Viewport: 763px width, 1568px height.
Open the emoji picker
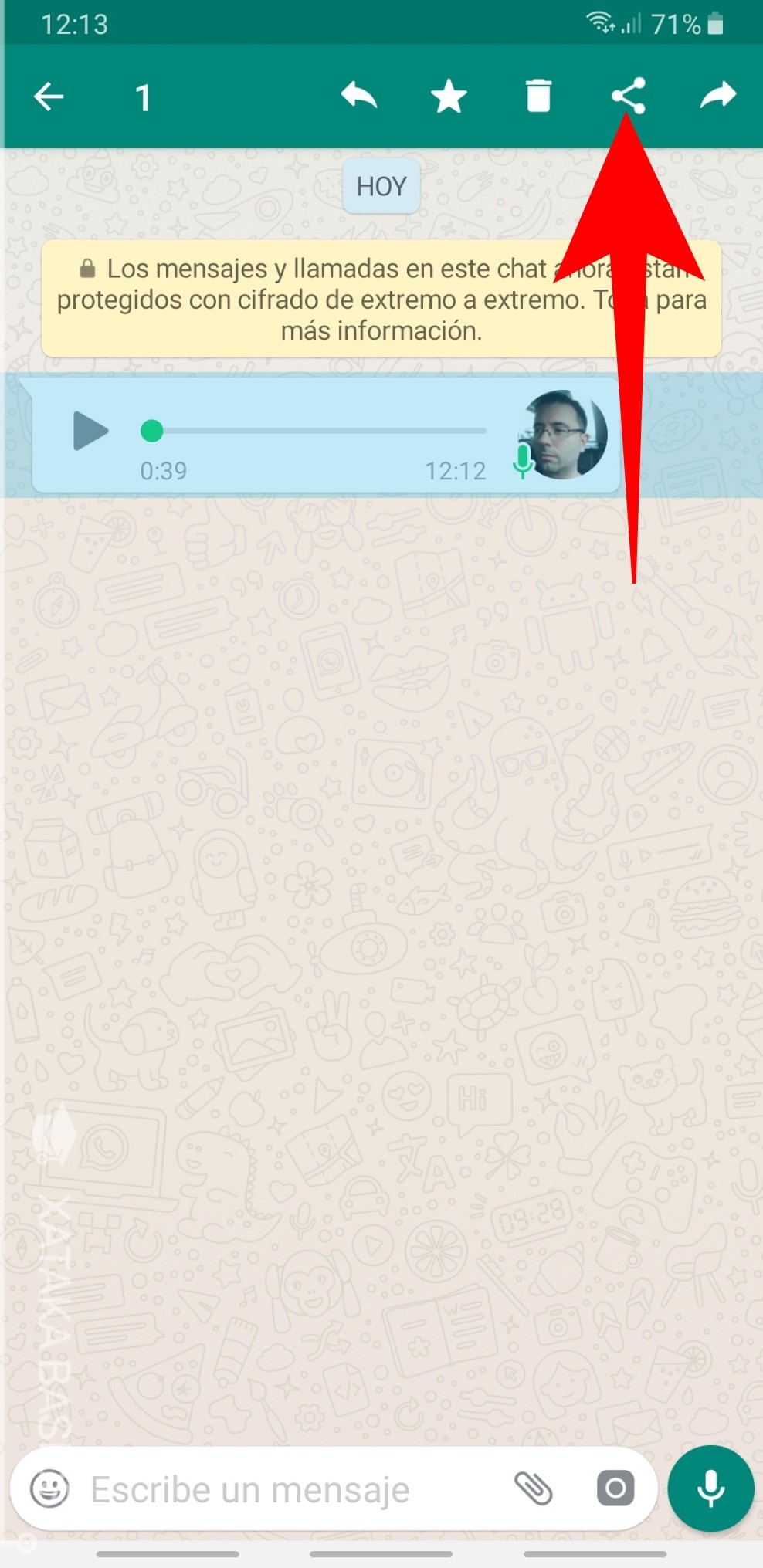pyautogui.click(x=49, y=1488)
